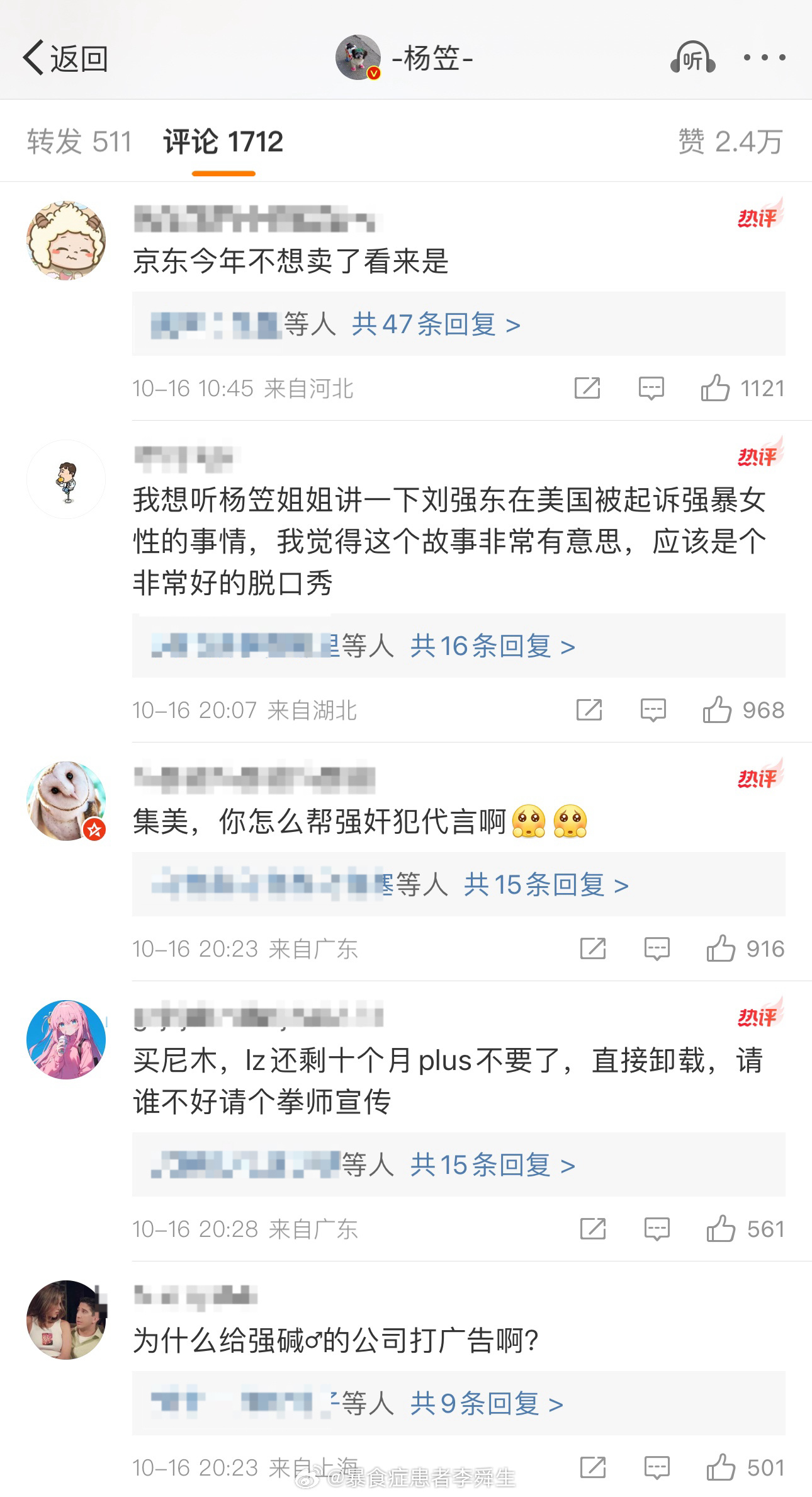Open the owl avatar commenter's profile
Image resolution: width=812 pixels, height=1497 pixels.
click(x=66, y=801)
